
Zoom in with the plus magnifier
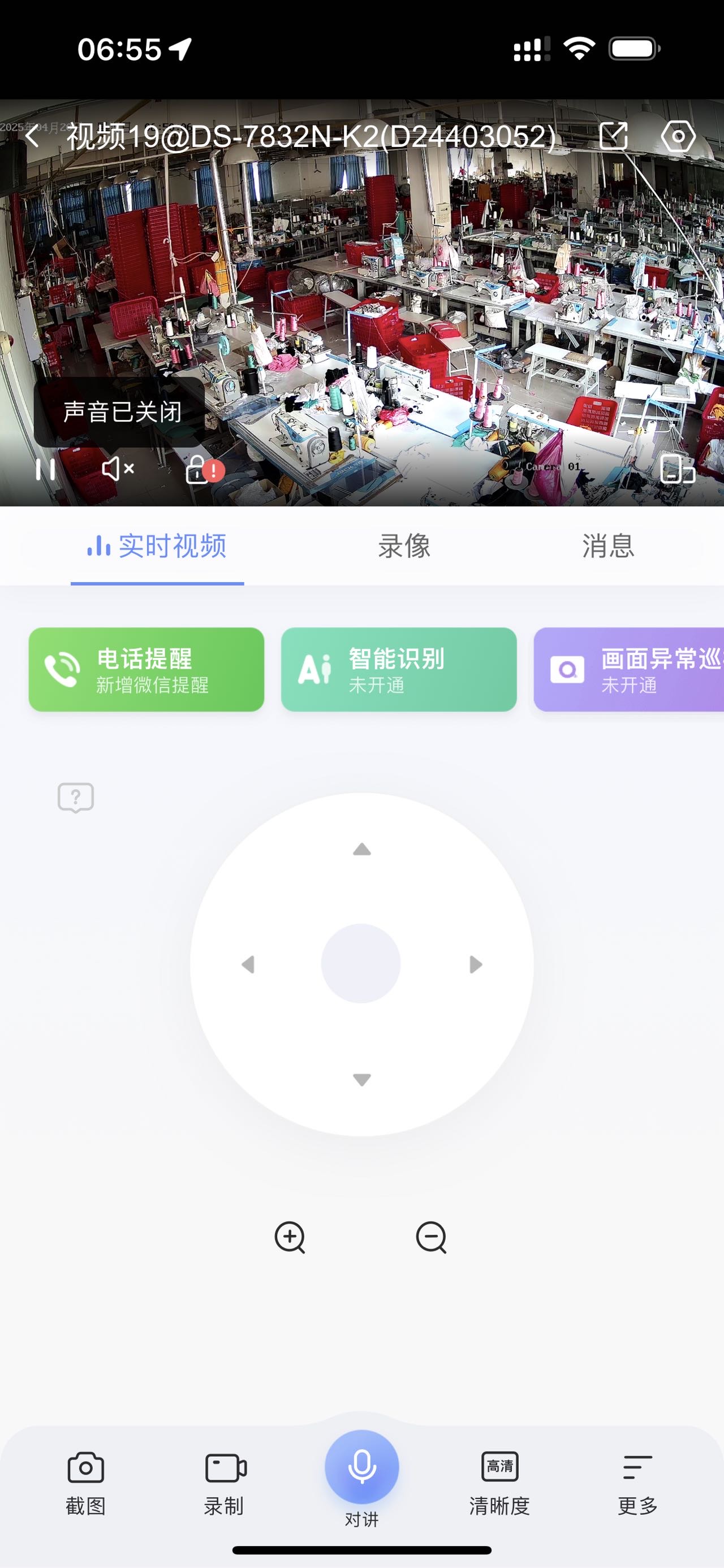click(x=290, y=1237)
